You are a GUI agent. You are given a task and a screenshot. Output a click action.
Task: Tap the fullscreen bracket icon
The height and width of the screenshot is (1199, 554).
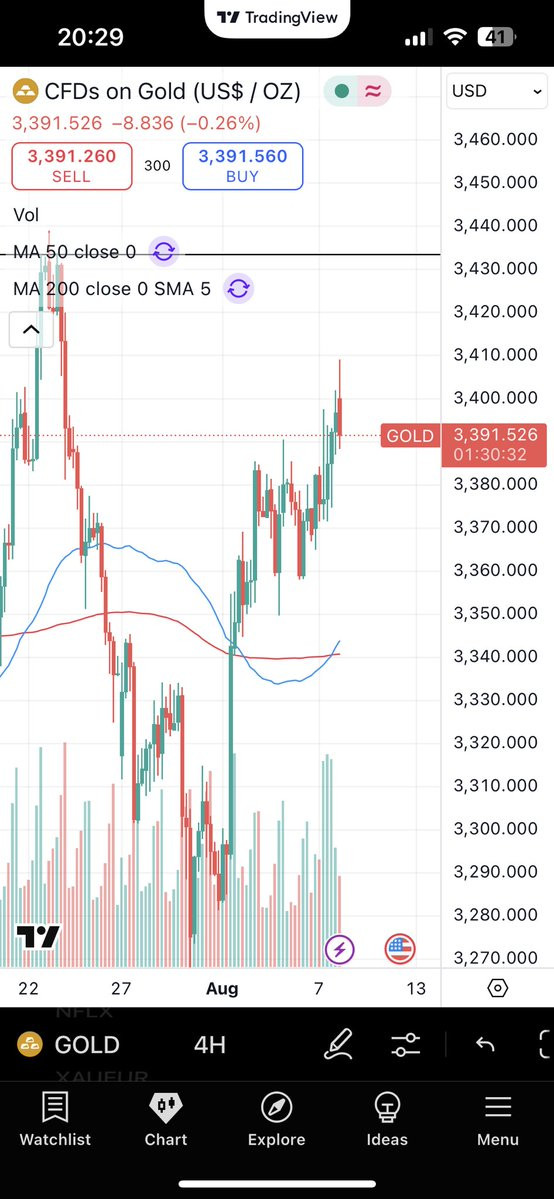[x=545, y=1045]
